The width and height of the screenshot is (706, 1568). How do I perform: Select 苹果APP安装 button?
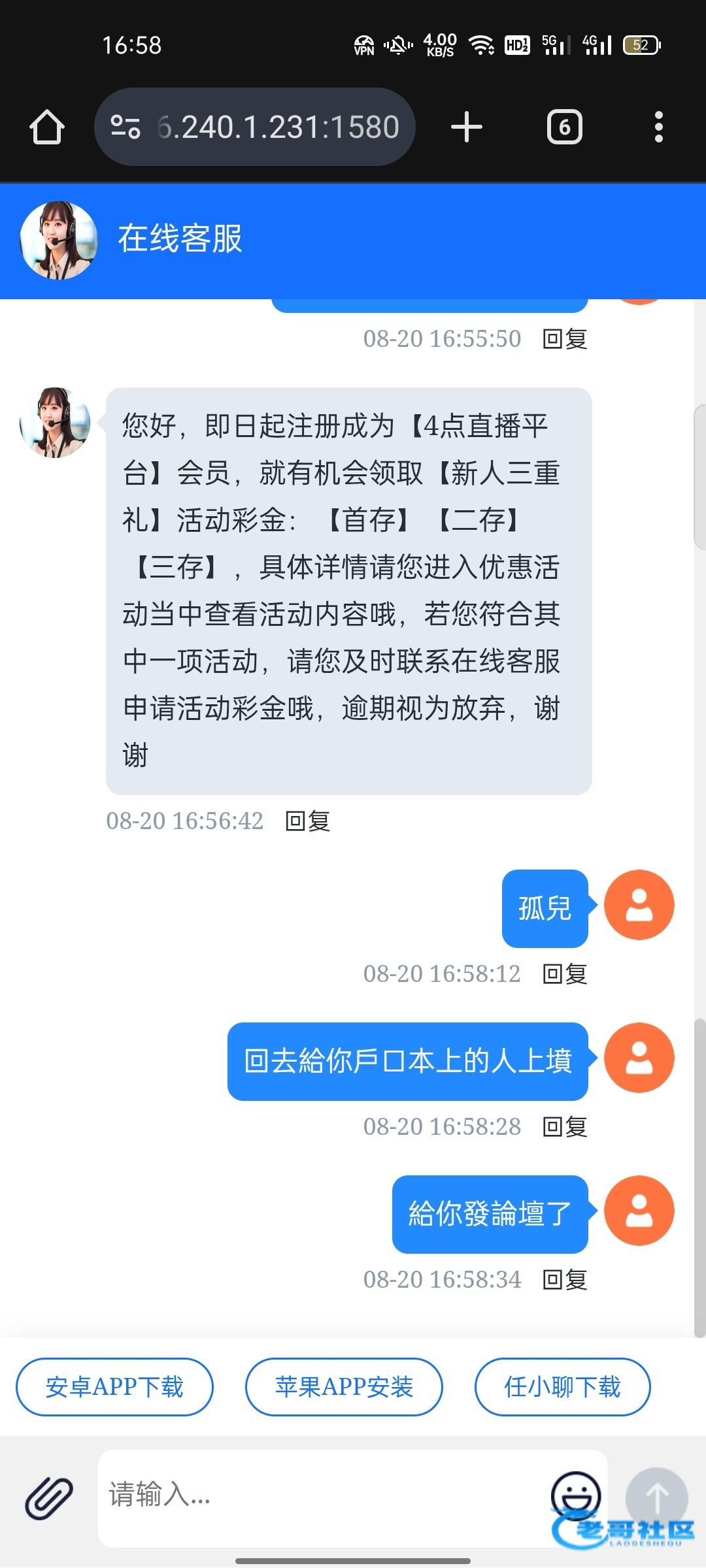point(344,1386)
